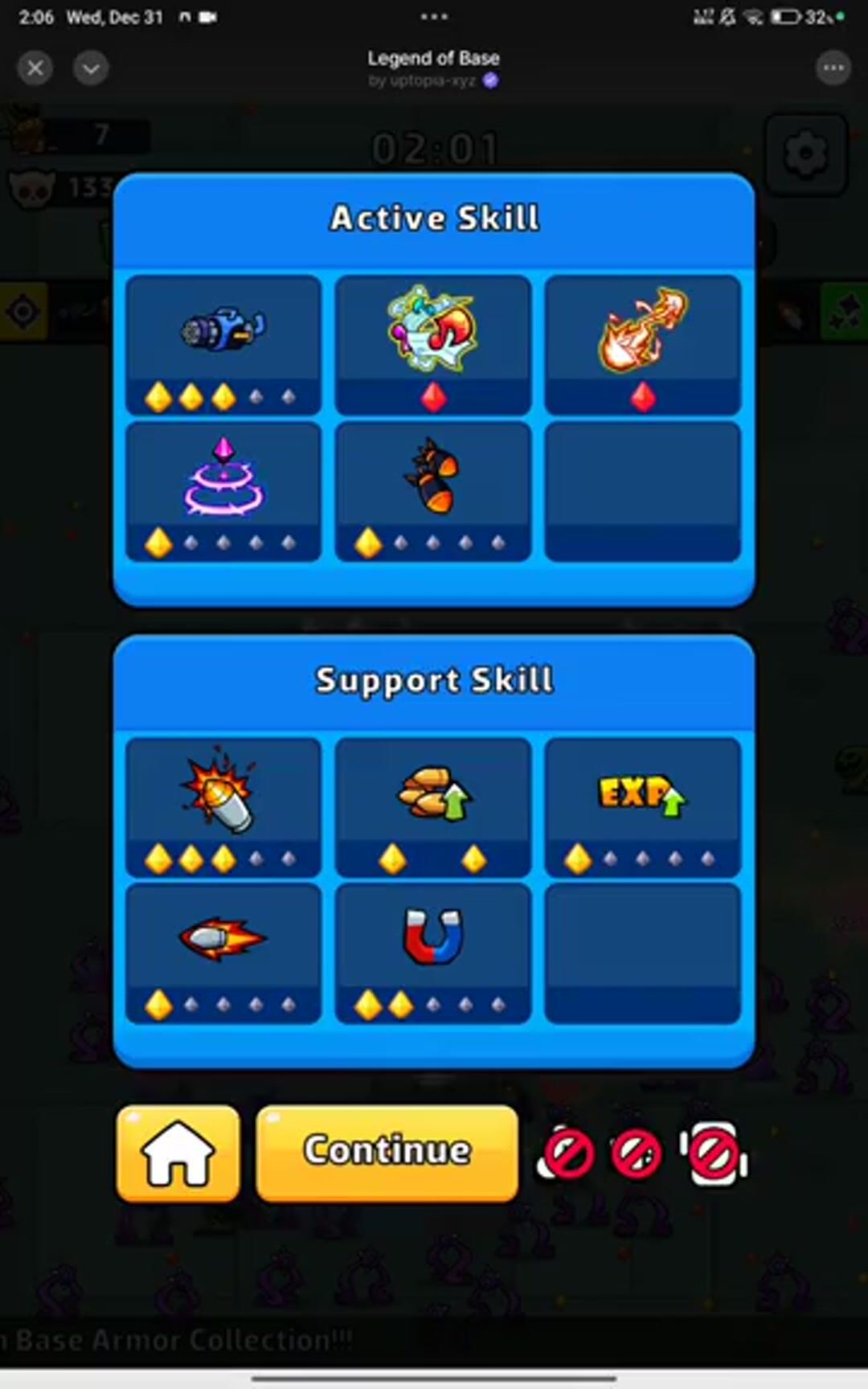
Task: Close the Legend of Base mini app
Action: point(35,68)
